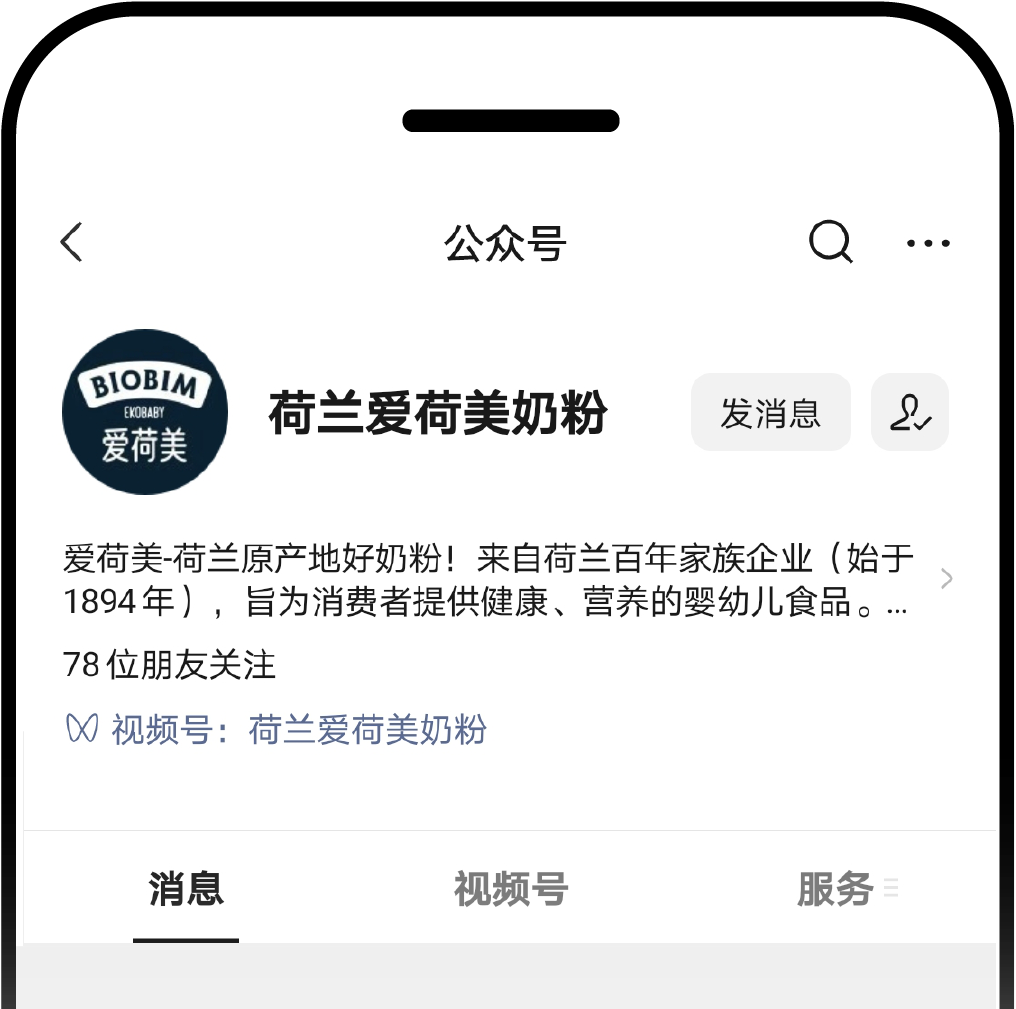Switch to the 服务 tab

838,888
